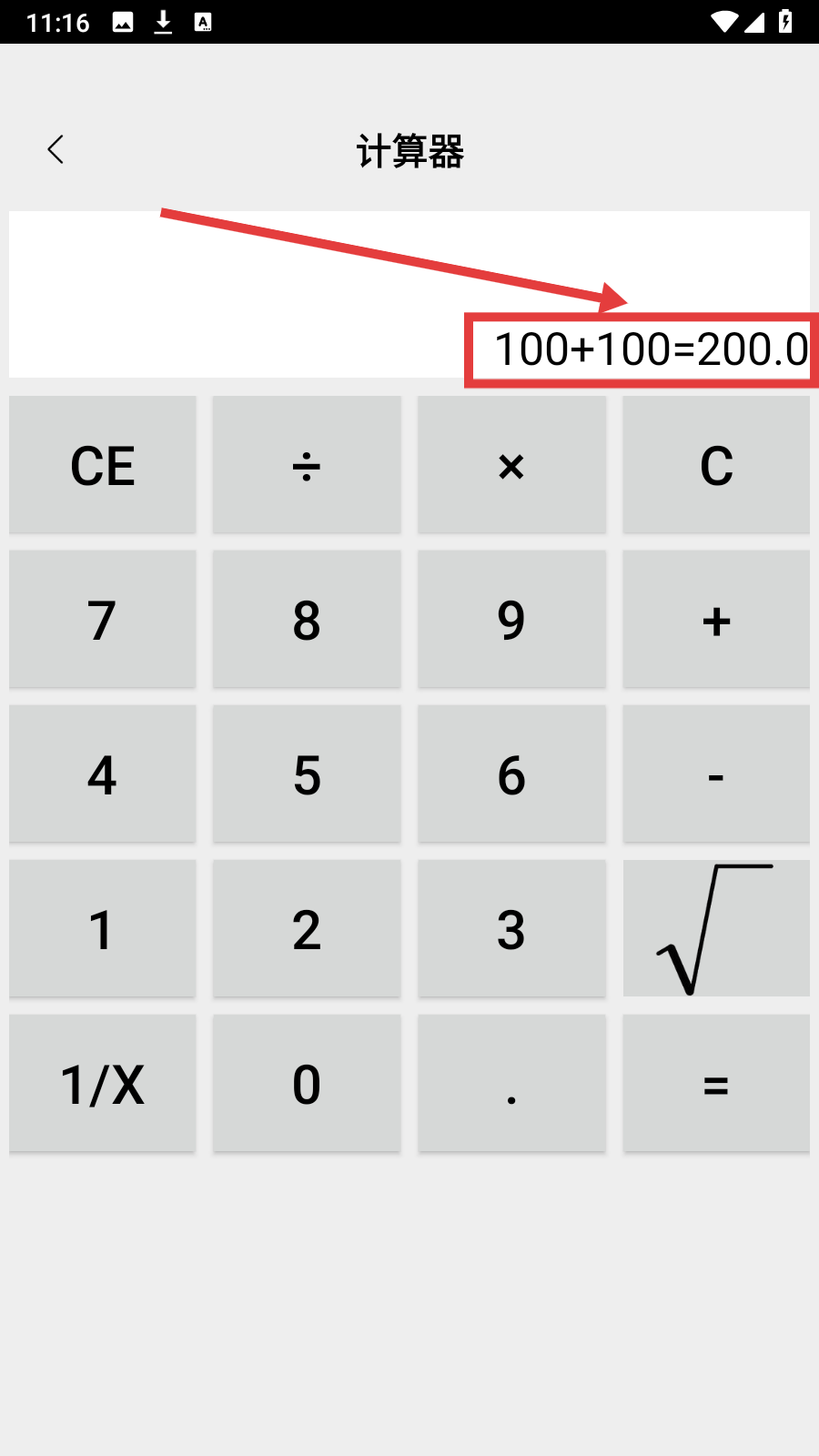Screen dimensions: 819x1456
Task: Enter the digit 5
Action: click(x=307, y=773)
